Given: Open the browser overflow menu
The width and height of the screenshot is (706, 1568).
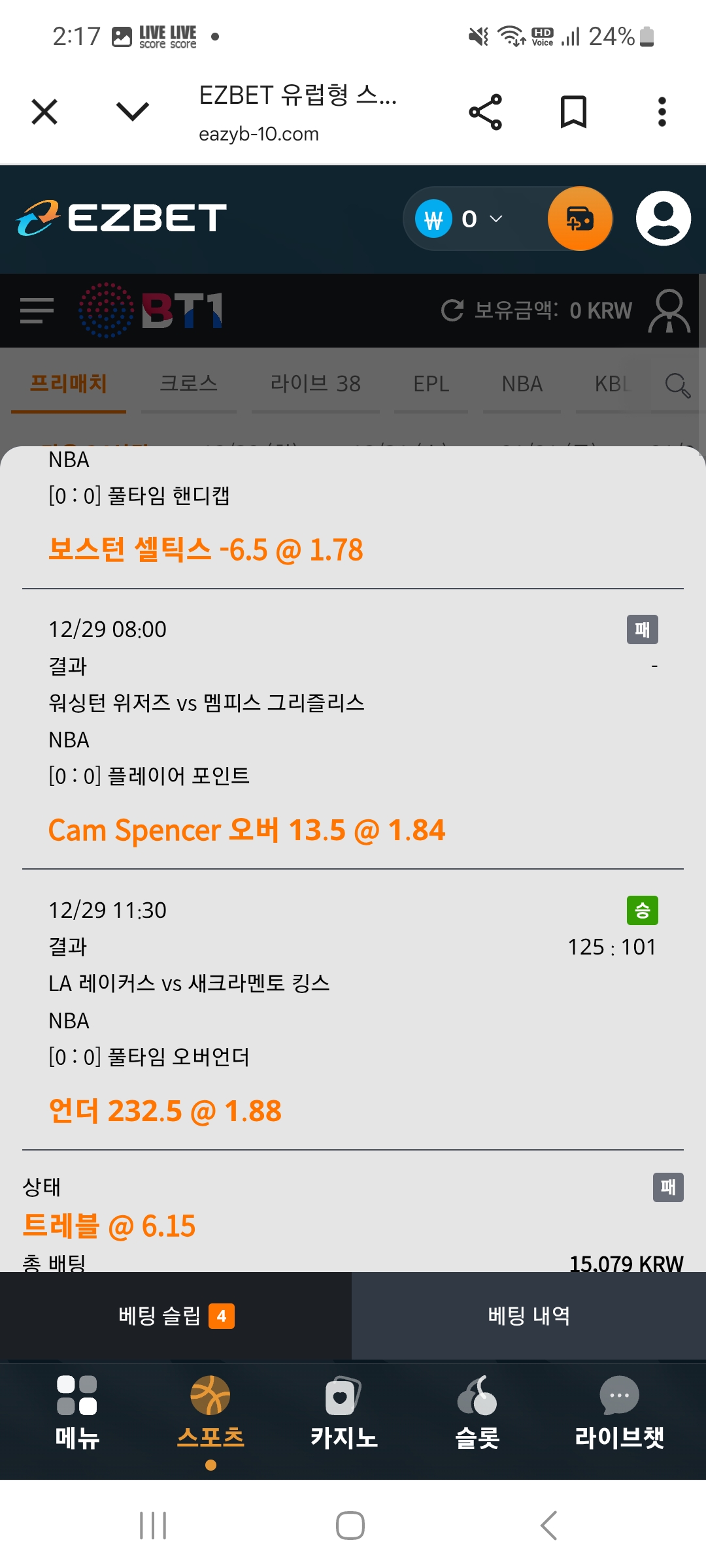Looking at the screenshot, I should tap(662, 112).
